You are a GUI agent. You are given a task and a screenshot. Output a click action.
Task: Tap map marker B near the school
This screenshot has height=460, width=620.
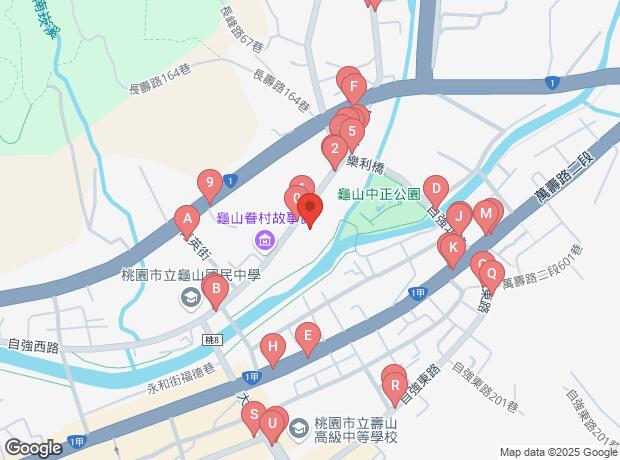[x=213, y=290]
